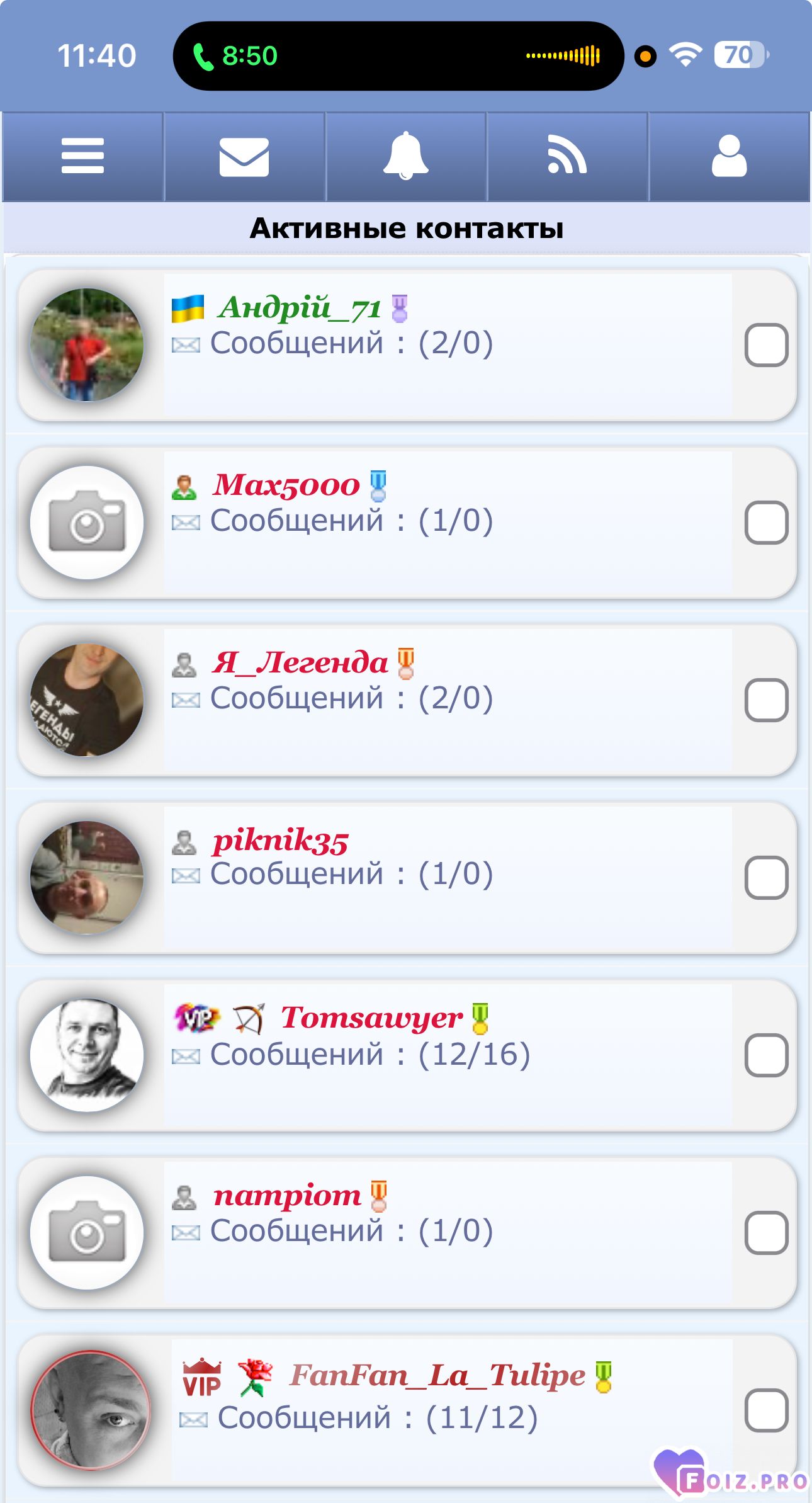Open conversation with Андрій_71
812x1503 pixels.
click(300, 309)
